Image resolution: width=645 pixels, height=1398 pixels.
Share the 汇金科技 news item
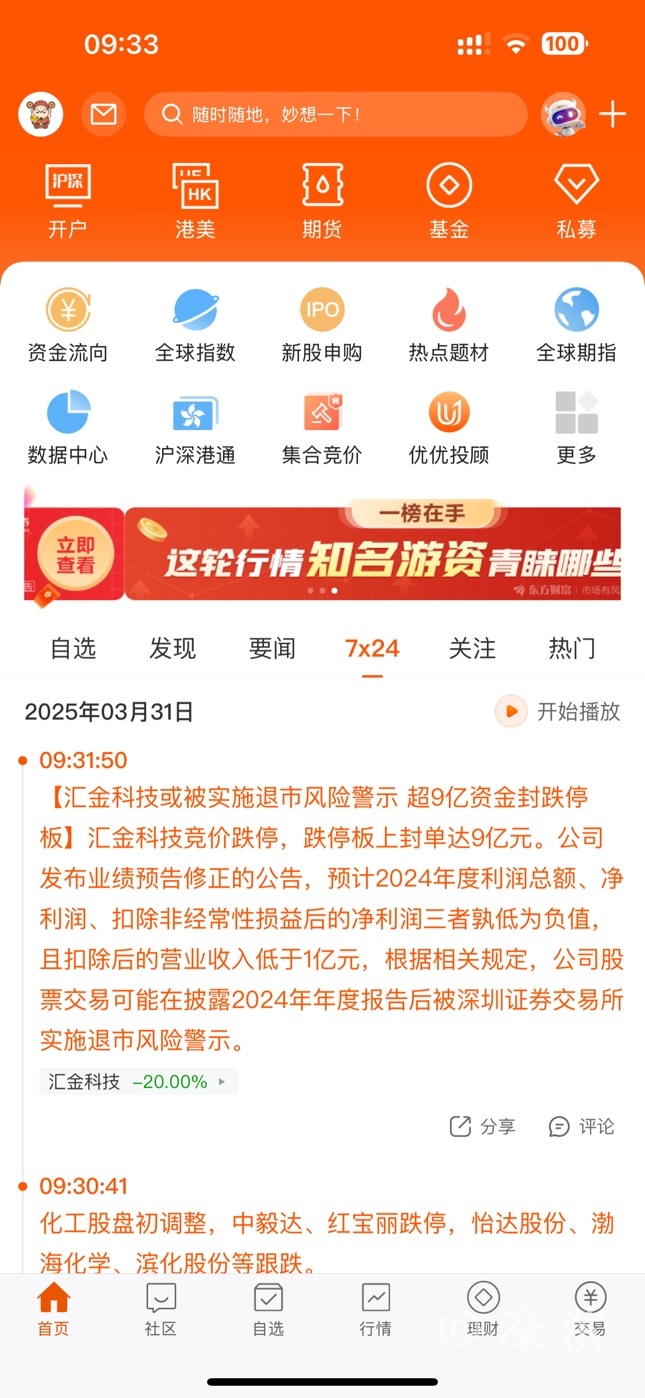(483, 1127)
